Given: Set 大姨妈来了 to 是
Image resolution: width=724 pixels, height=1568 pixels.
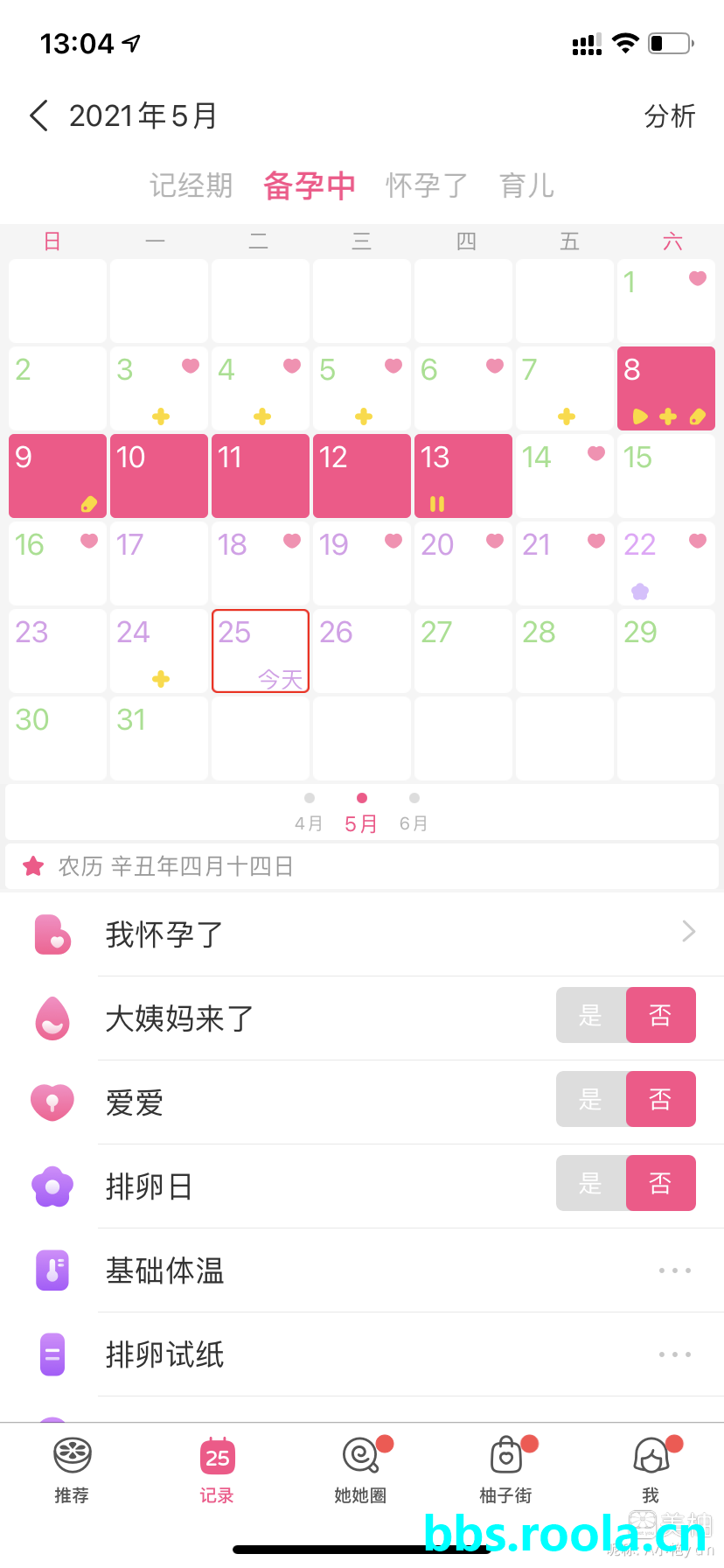Looking at the screenshot, I should point(591,1015).
